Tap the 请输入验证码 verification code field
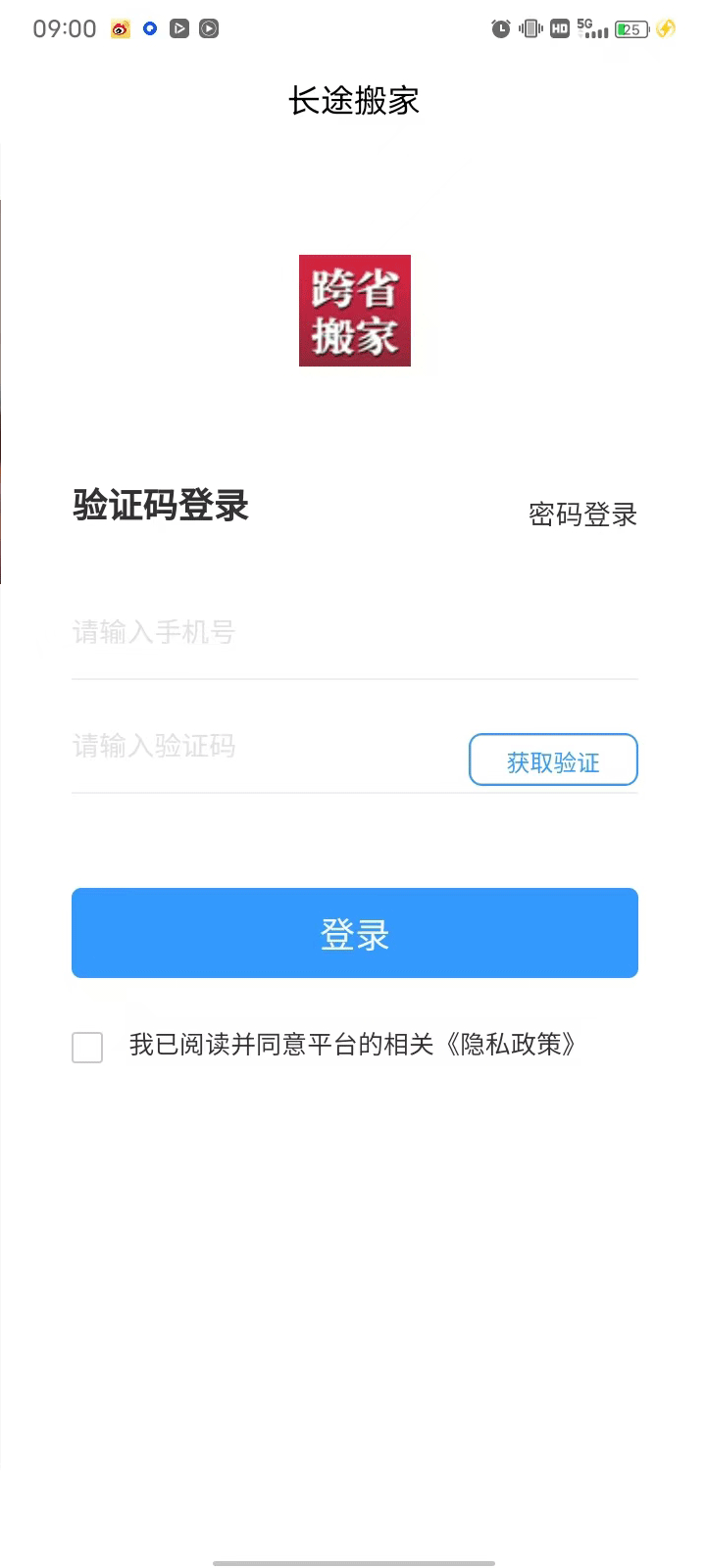 coord(265,747)
